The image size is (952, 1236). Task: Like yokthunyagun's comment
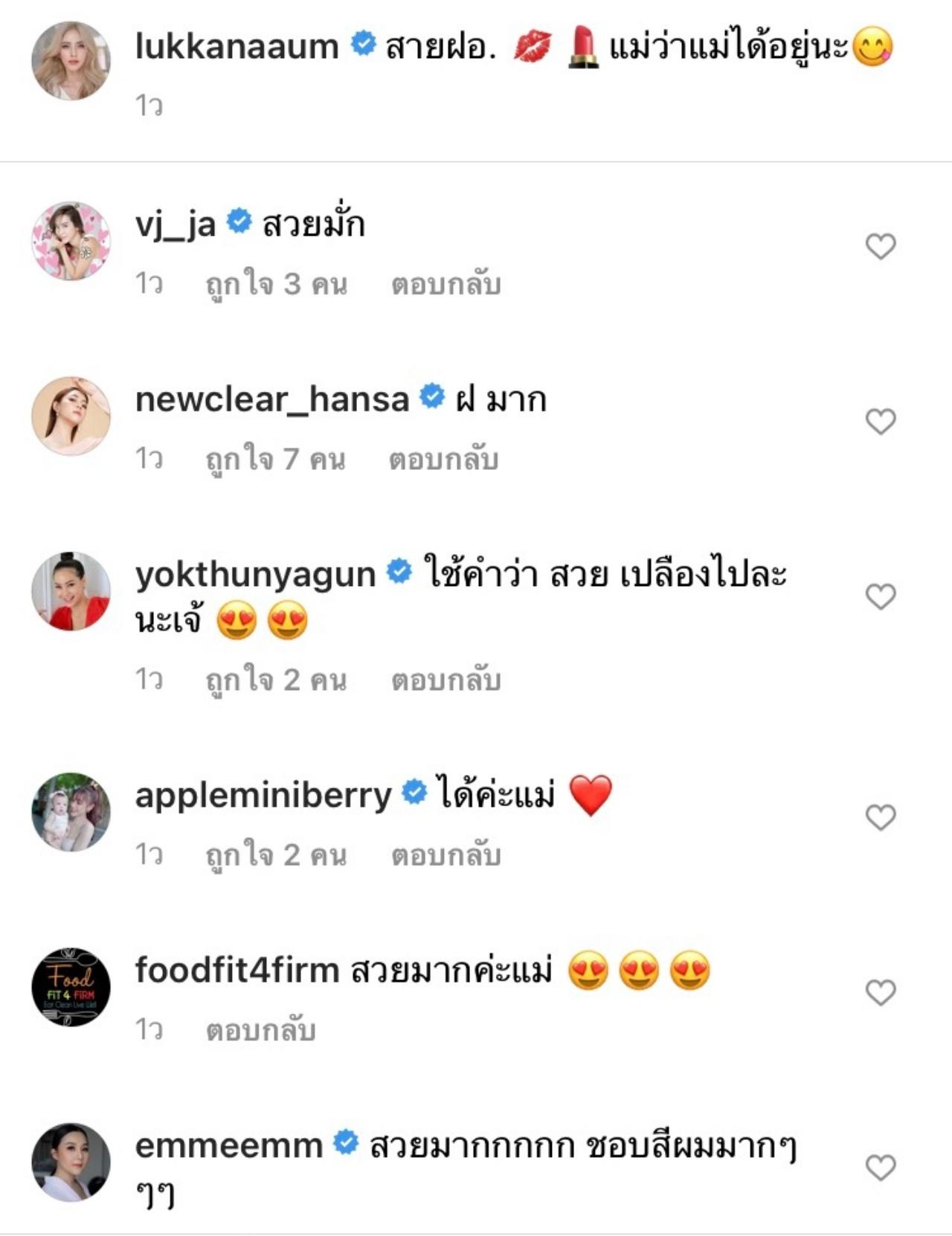pyautogui.click(x=881, y=596)
